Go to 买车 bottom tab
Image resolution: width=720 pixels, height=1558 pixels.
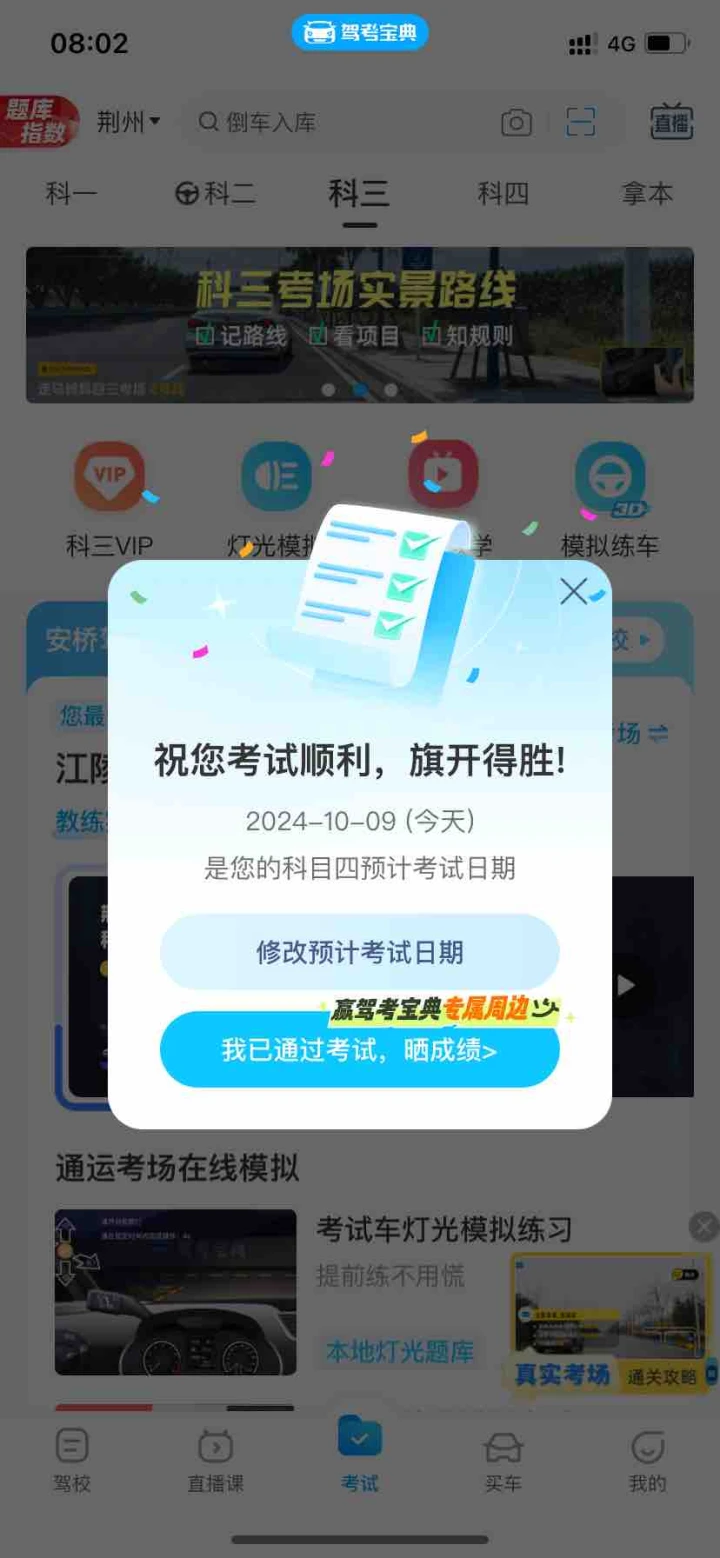tap(503, 1460)
